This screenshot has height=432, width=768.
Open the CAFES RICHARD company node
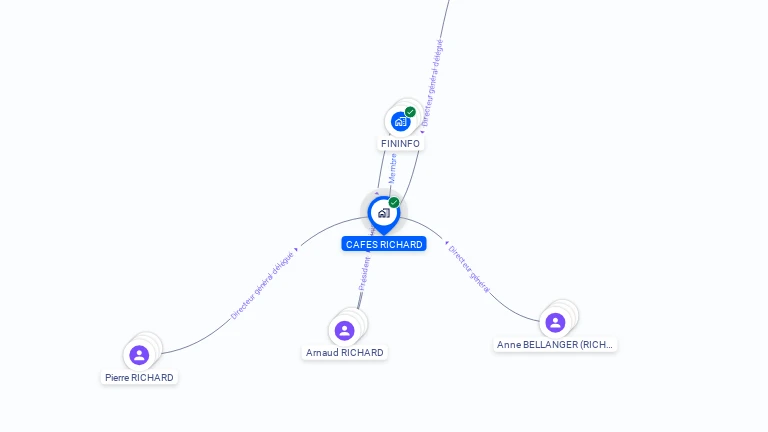point(383,213)
